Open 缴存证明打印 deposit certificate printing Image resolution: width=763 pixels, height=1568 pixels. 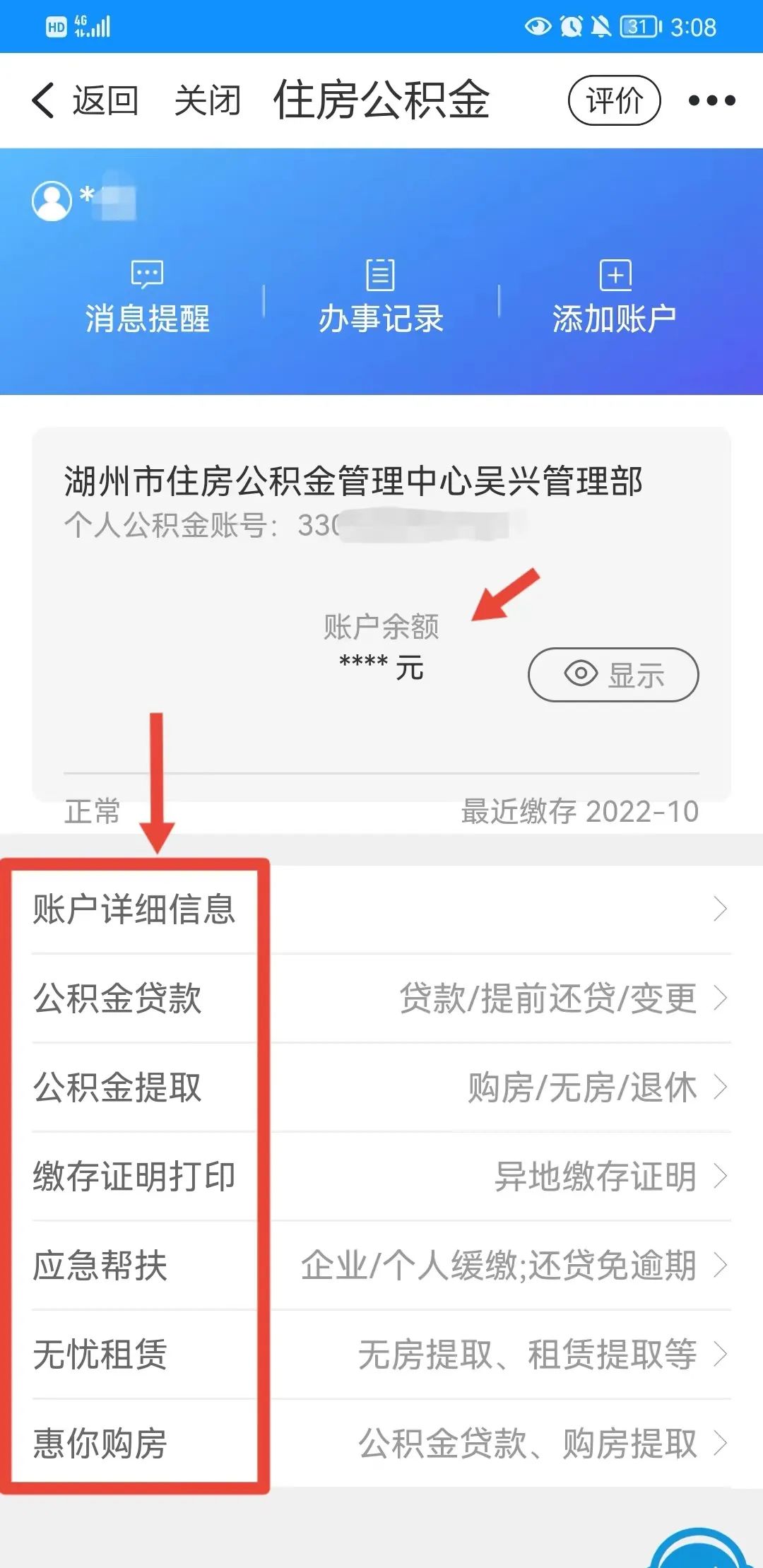point(381,1177)
